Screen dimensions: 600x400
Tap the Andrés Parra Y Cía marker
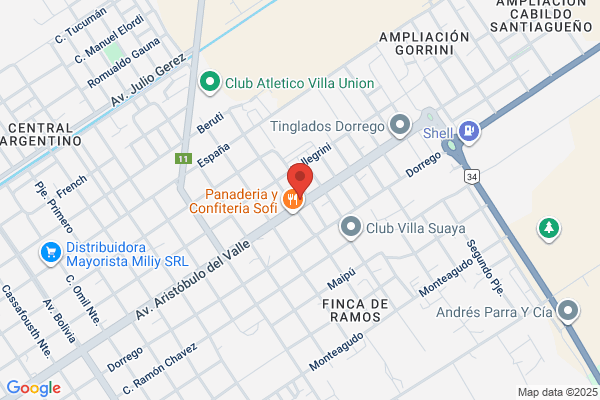point(568,311)
